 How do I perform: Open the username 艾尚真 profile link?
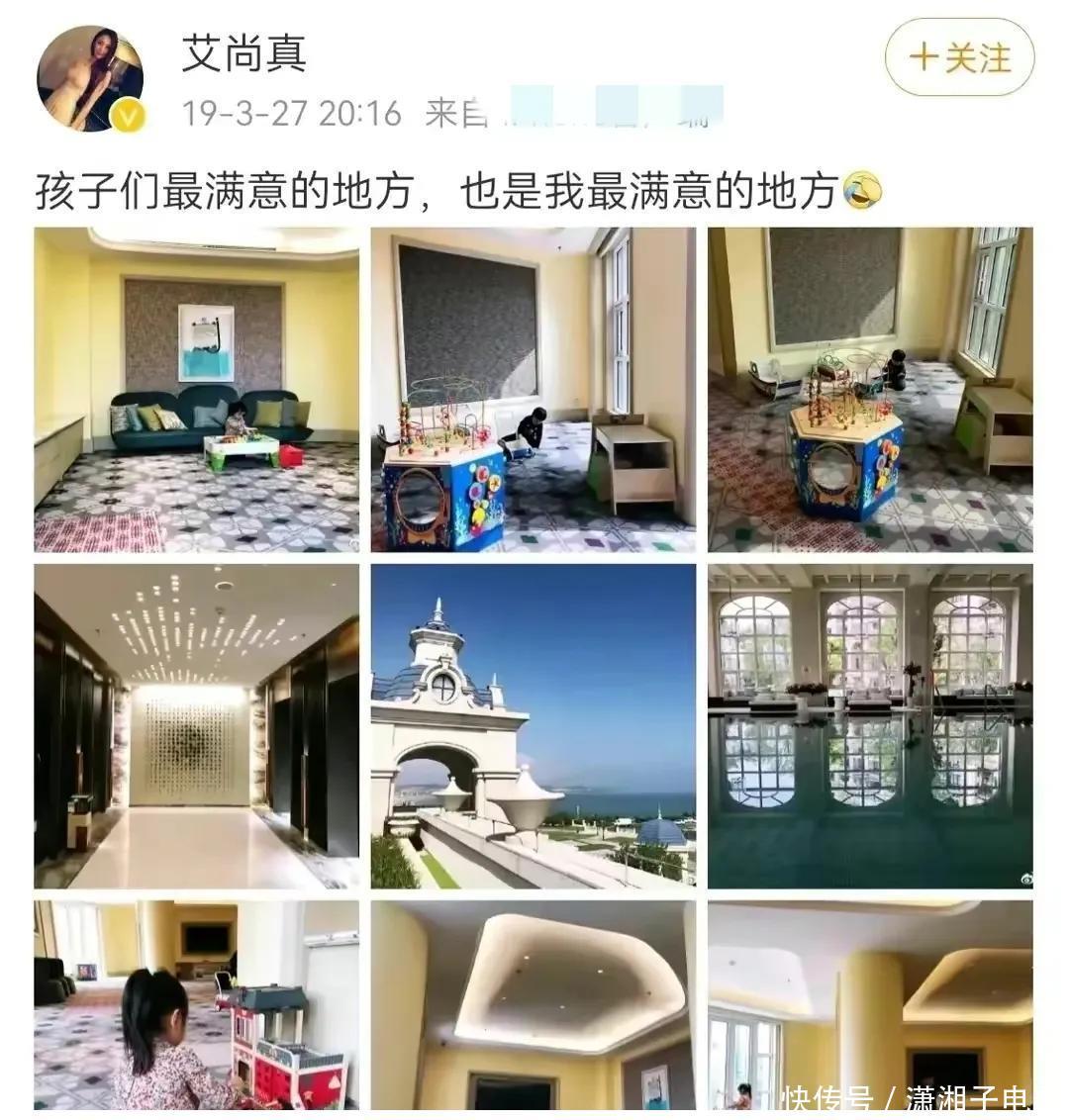click(x=243, y=52)
